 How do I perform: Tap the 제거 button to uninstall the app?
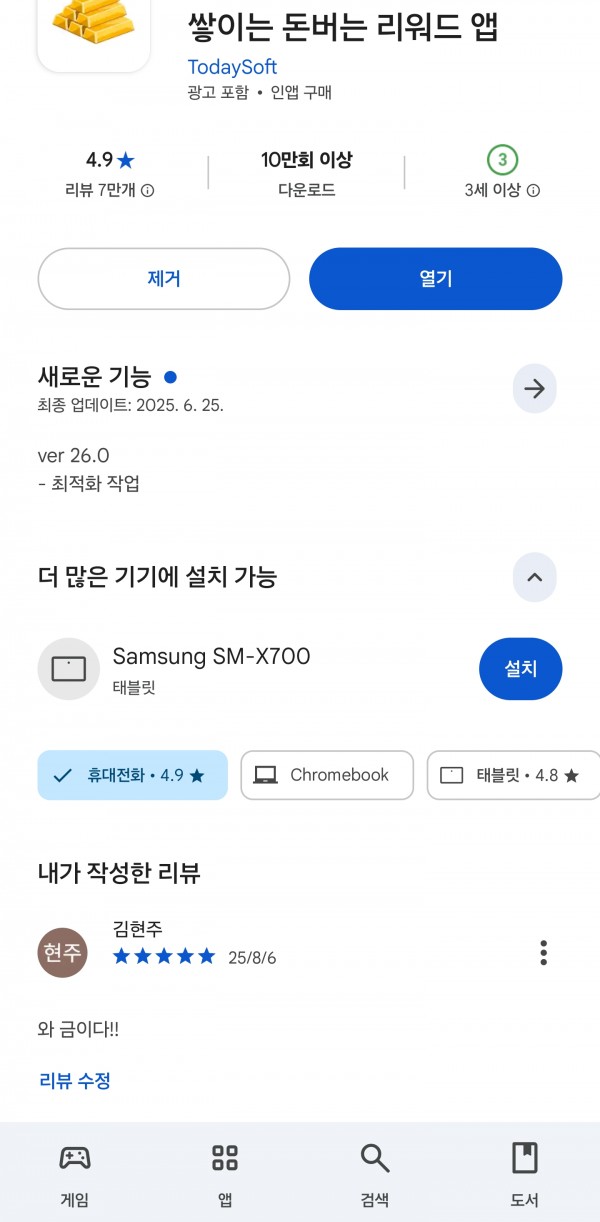click(164, 279)
